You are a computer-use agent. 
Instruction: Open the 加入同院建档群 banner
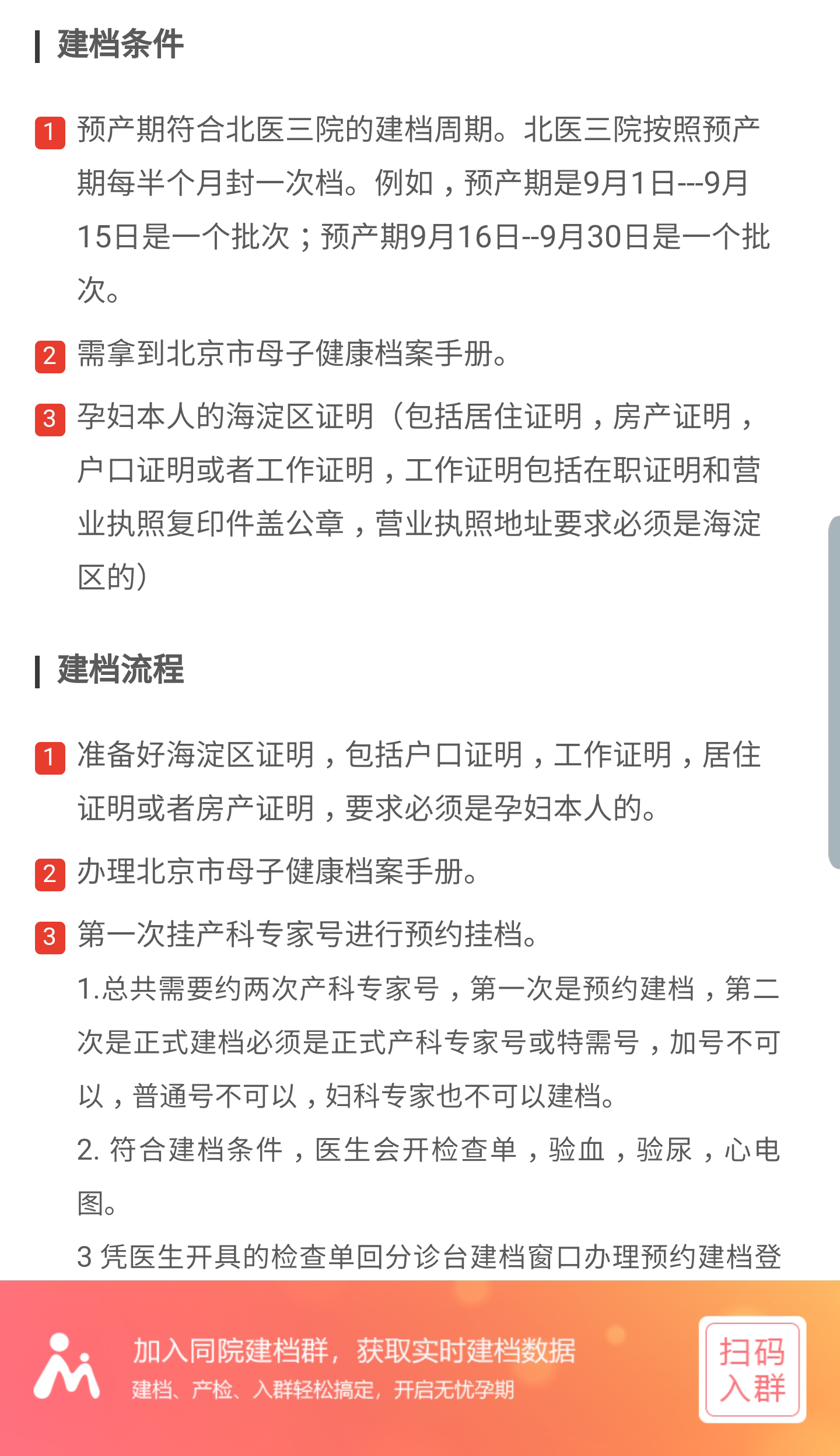(353, 1367)
